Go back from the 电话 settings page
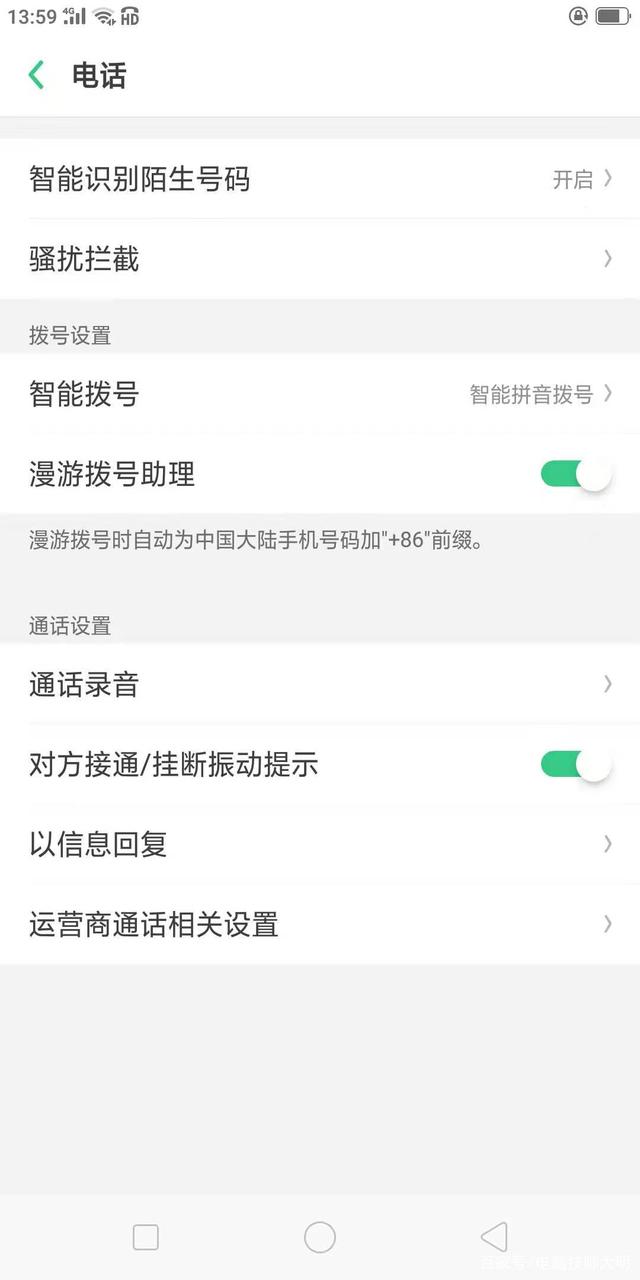The width and height of the screenshot is (640, 1280). pyautogui.click(x=37, y=75)
